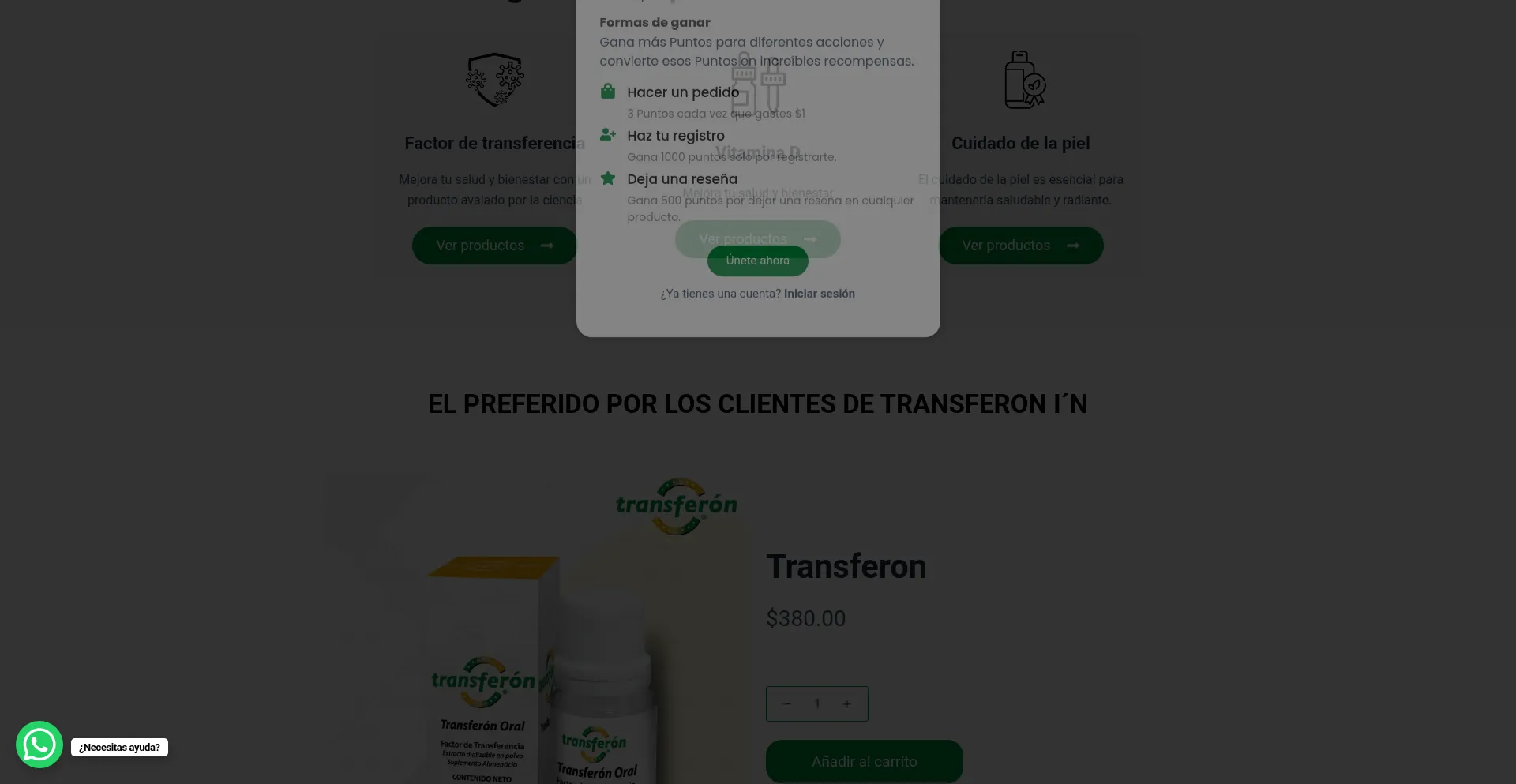
Task: Open the Iniciar sesión link
Action: (819, 294)
